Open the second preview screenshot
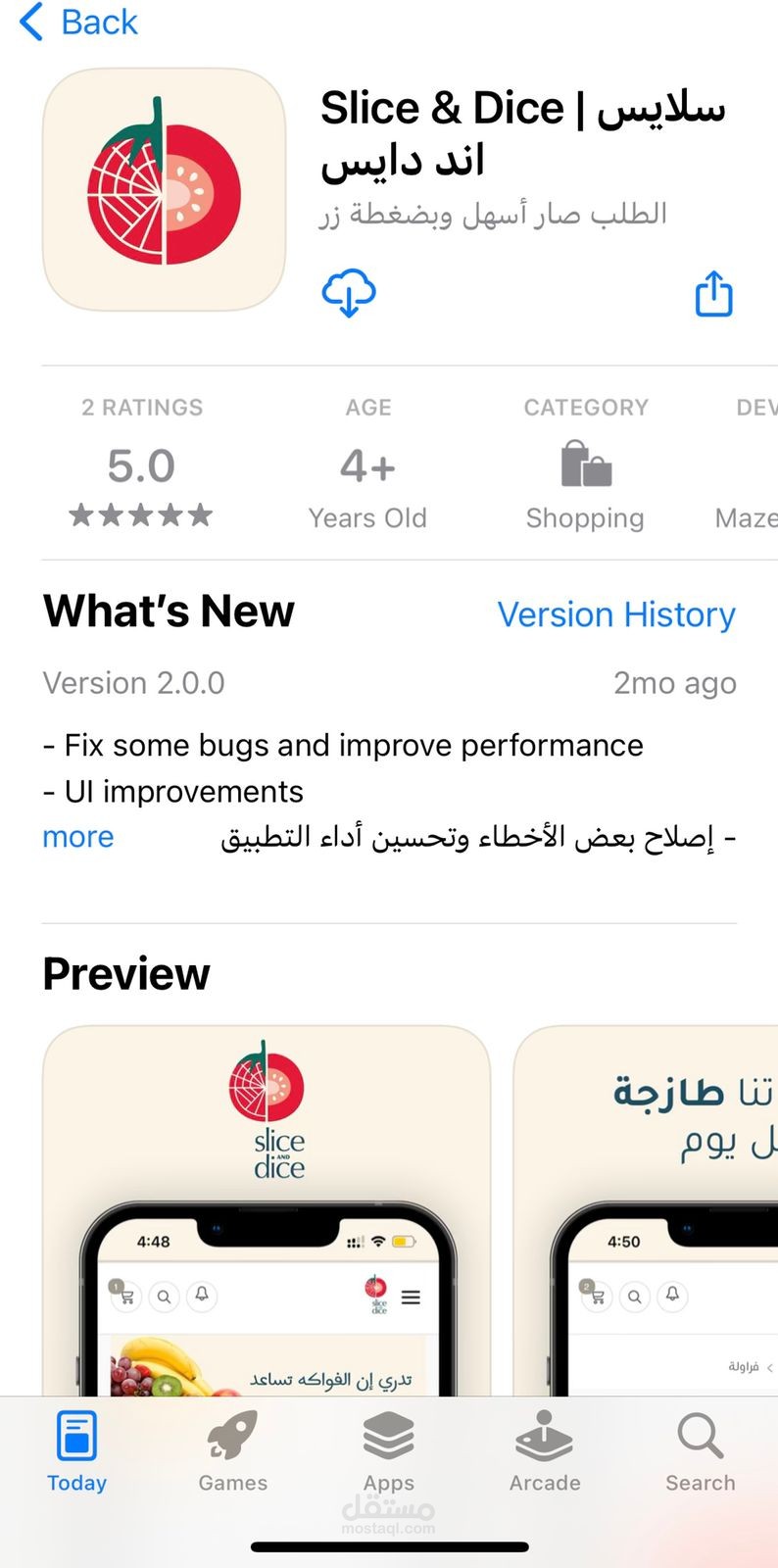This screenshot has height=1568, width=778. (646, 1210)
